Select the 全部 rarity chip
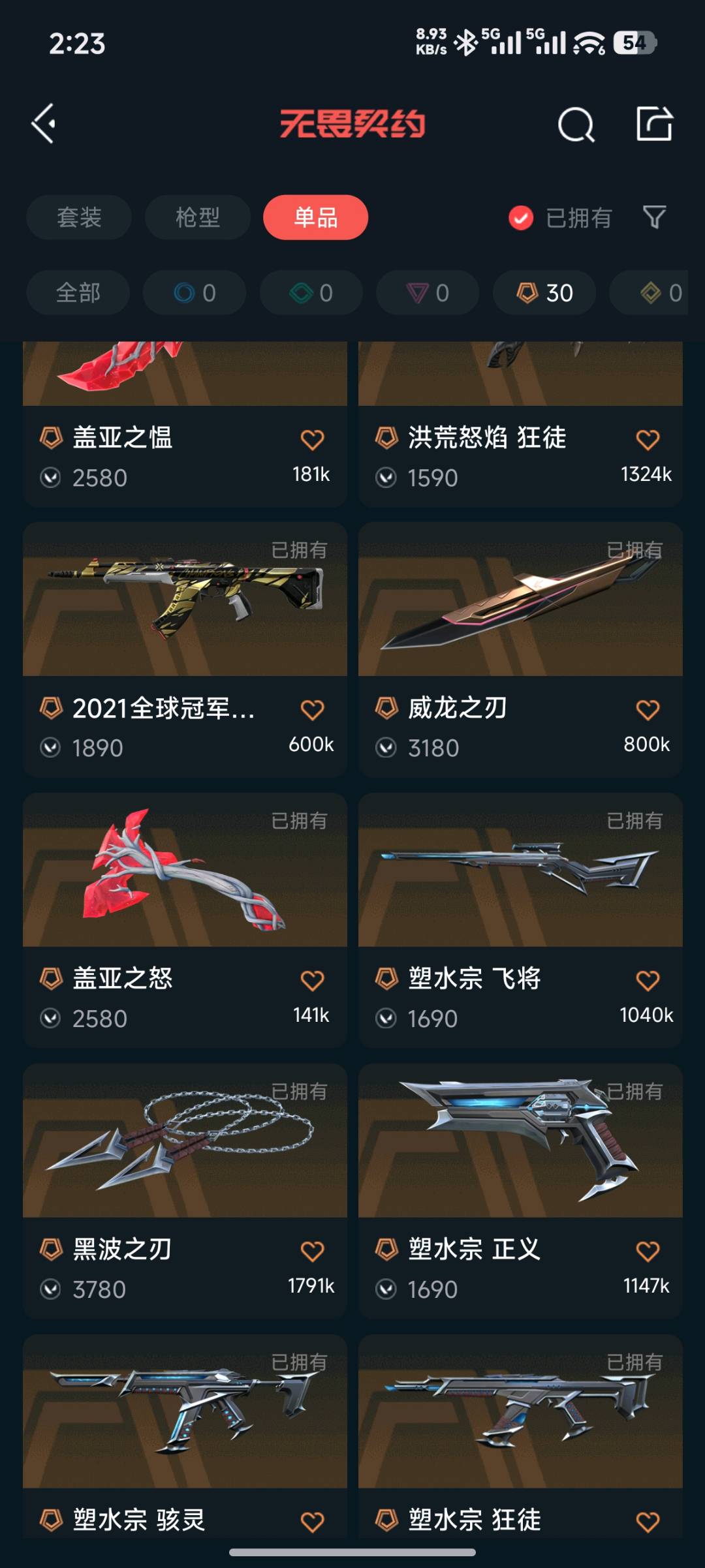 click(78, 293)
